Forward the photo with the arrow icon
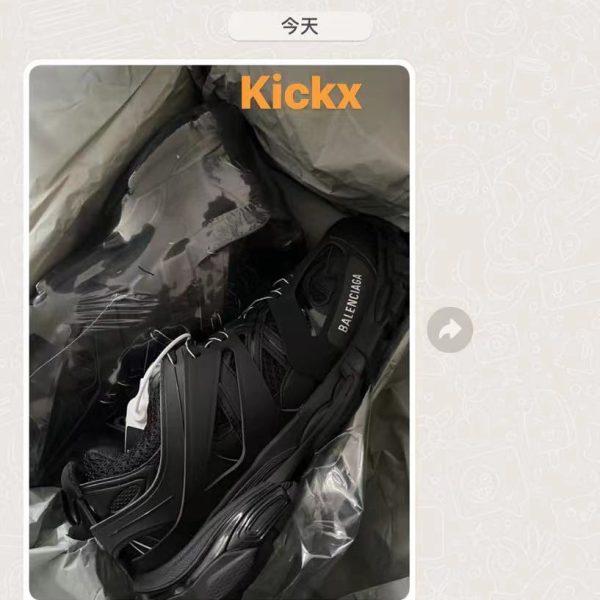 (x=450, y=329)
